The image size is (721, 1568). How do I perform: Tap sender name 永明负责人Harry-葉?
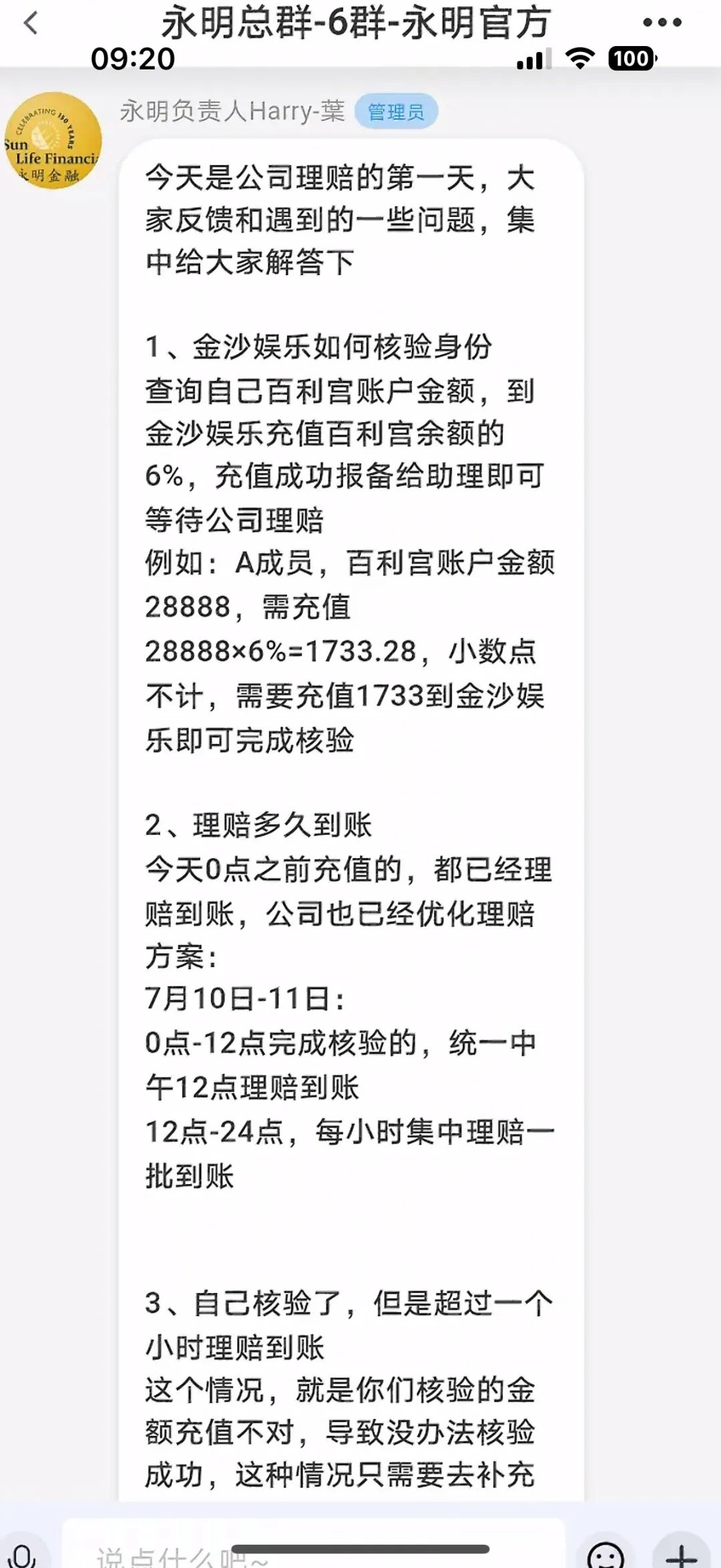[x=234, y=110]
